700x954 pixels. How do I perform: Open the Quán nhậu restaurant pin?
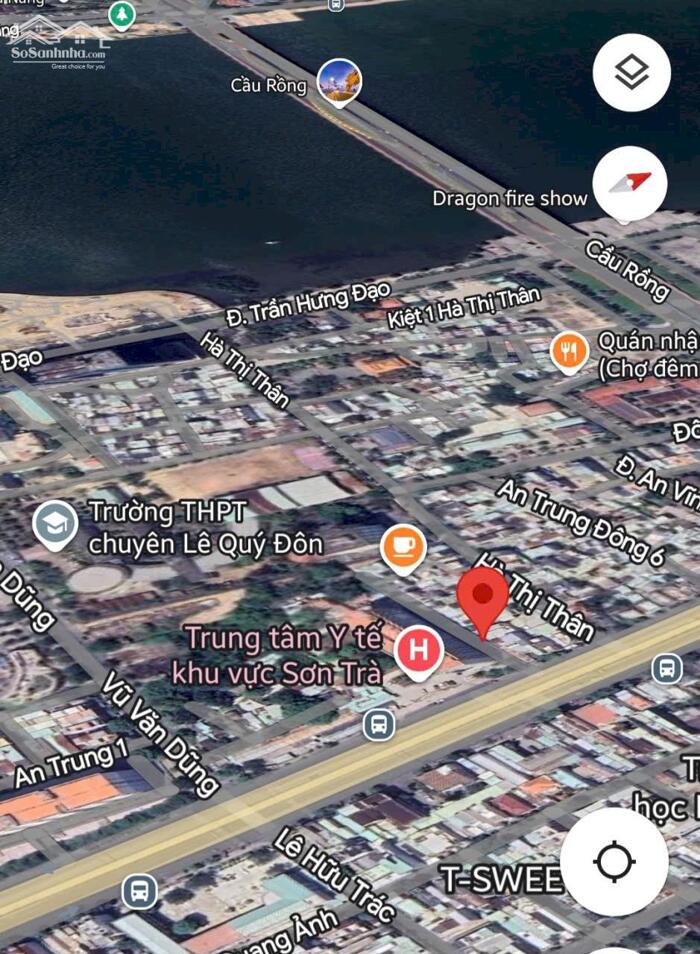click(x=569, y=351)
